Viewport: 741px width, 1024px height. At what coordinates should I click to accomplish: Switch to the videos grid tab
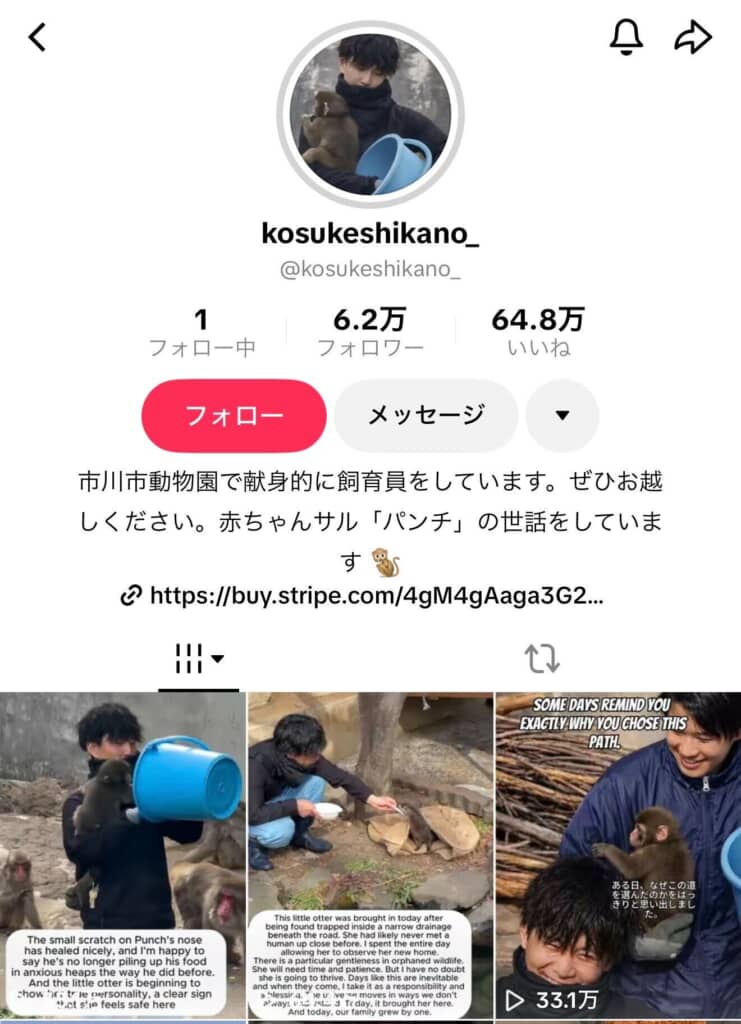click(x=198, y=658)
